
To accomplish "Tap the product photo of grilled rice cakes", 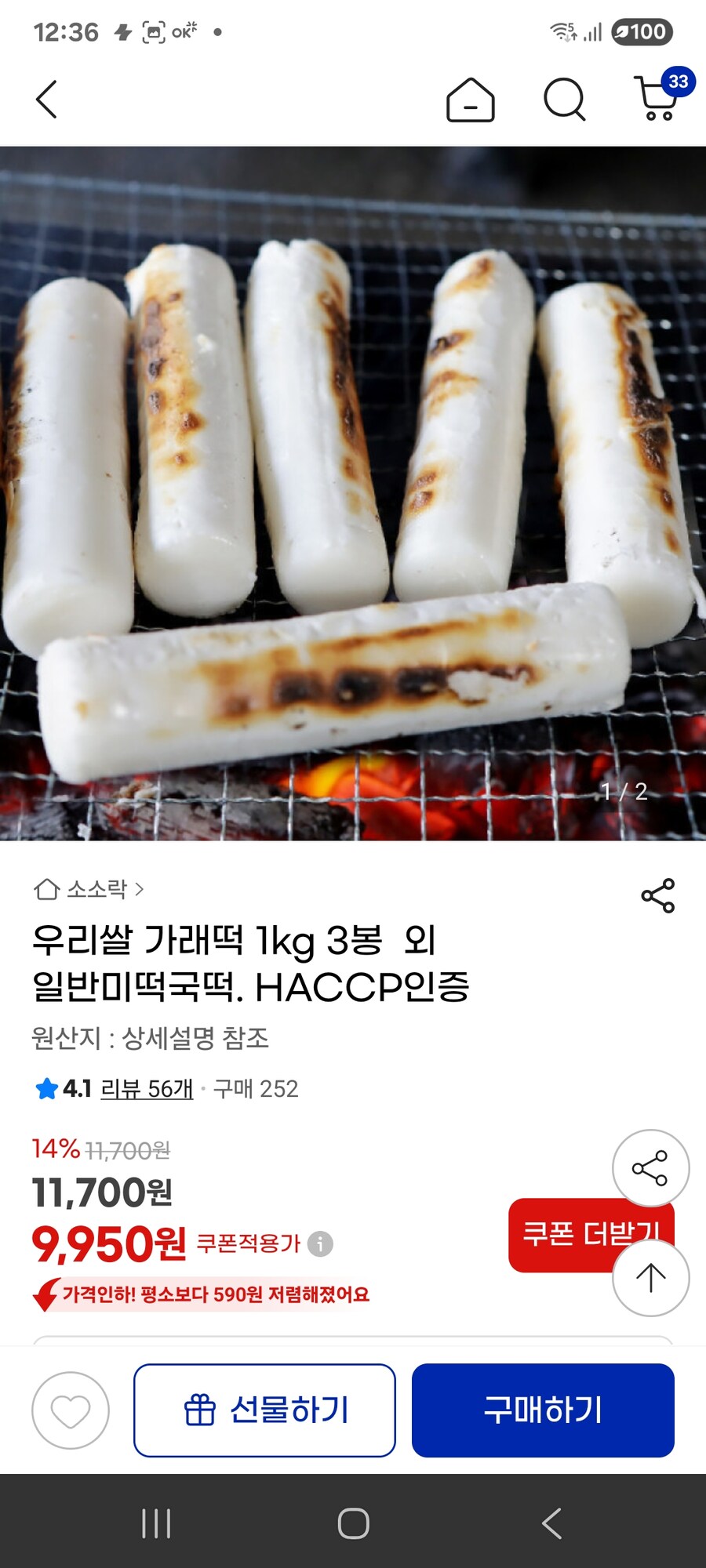I will (353, 486).
